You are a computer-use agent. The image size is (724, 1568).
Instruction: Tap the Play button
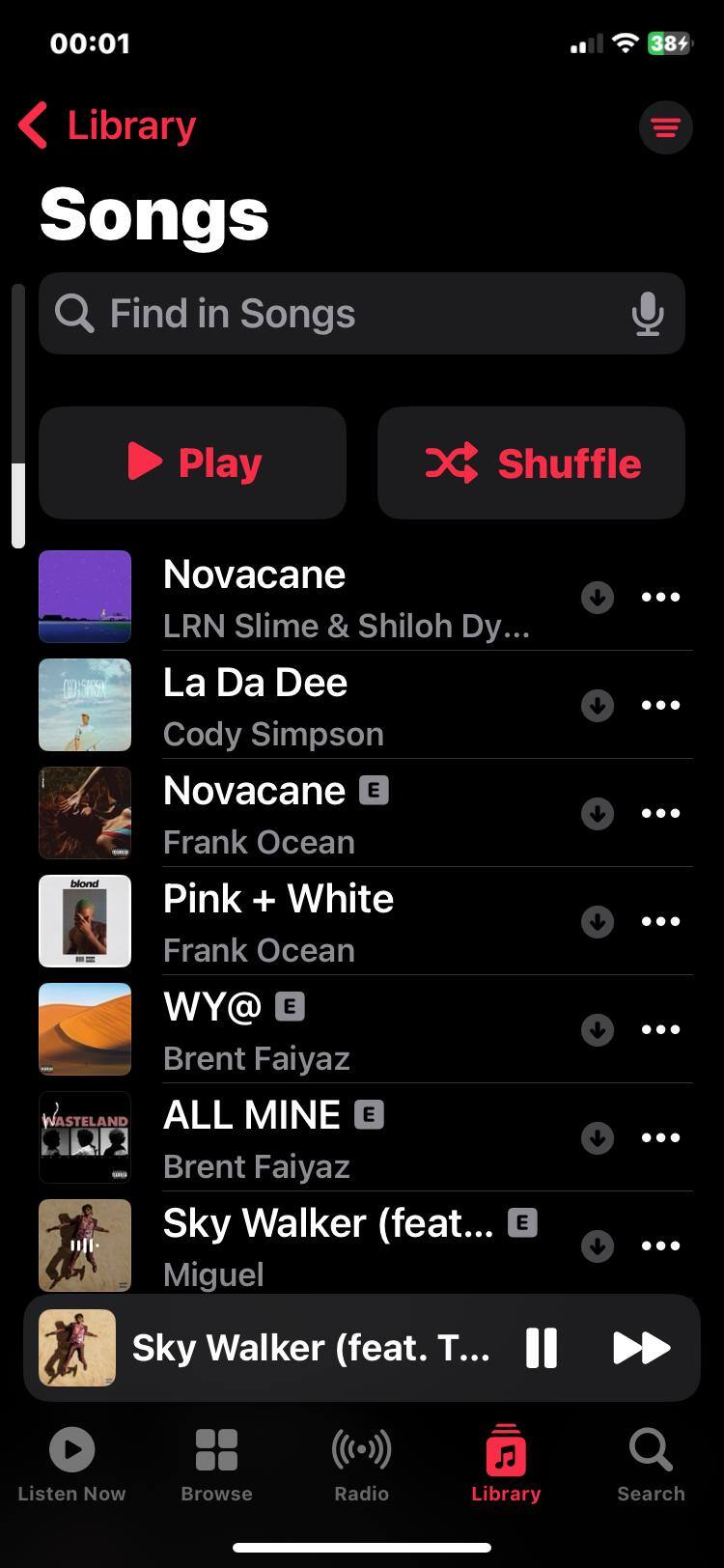(193, 462)
